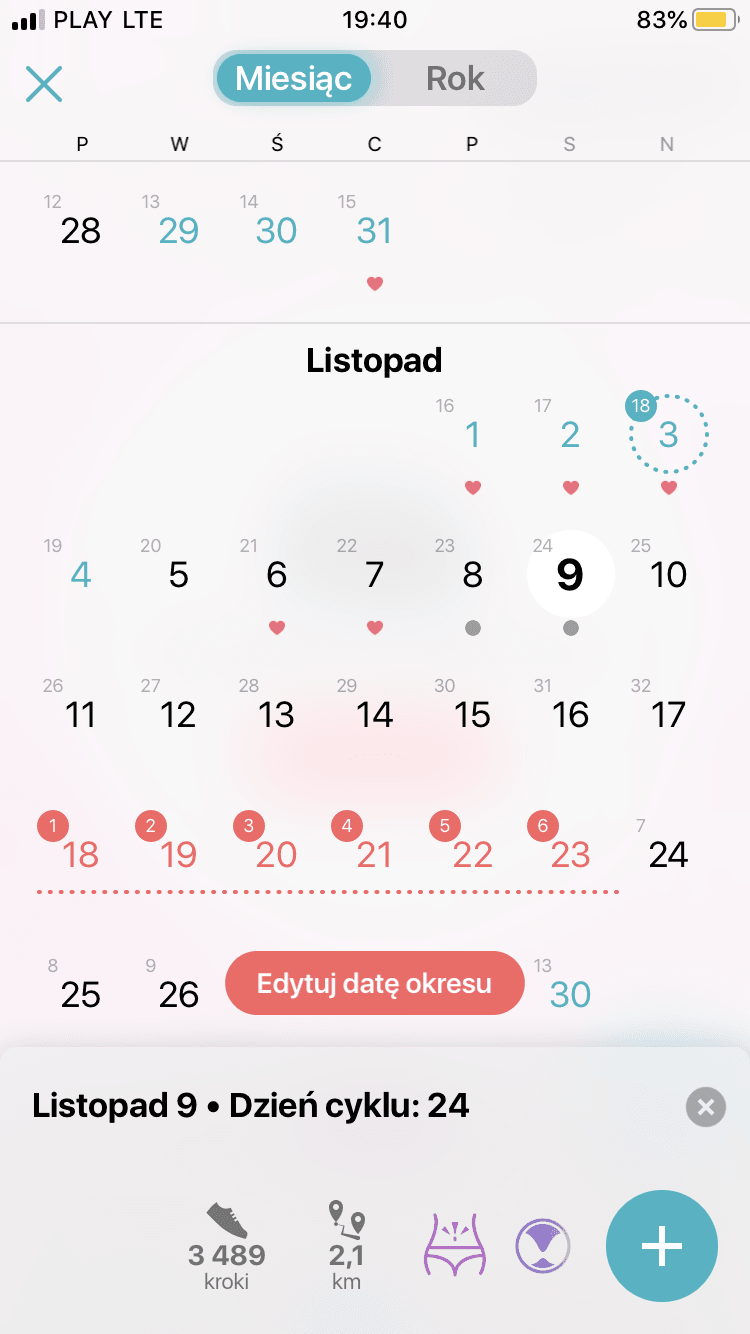Select October 31 on the calendar

(x=374, y=232)
